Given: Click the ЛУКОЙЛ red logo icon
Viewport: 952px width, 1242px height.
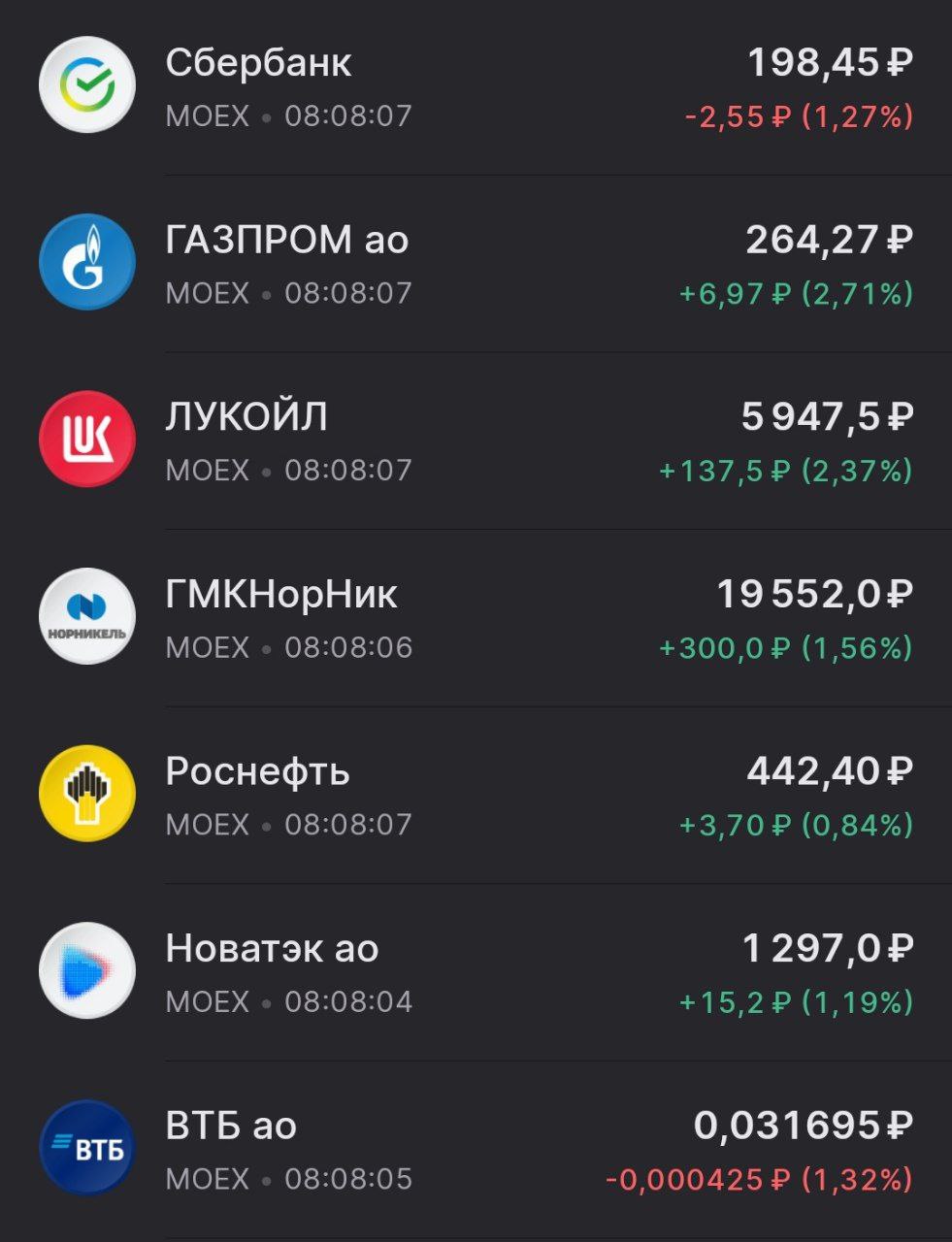Looking at the screenshot, I should [87, 439].
